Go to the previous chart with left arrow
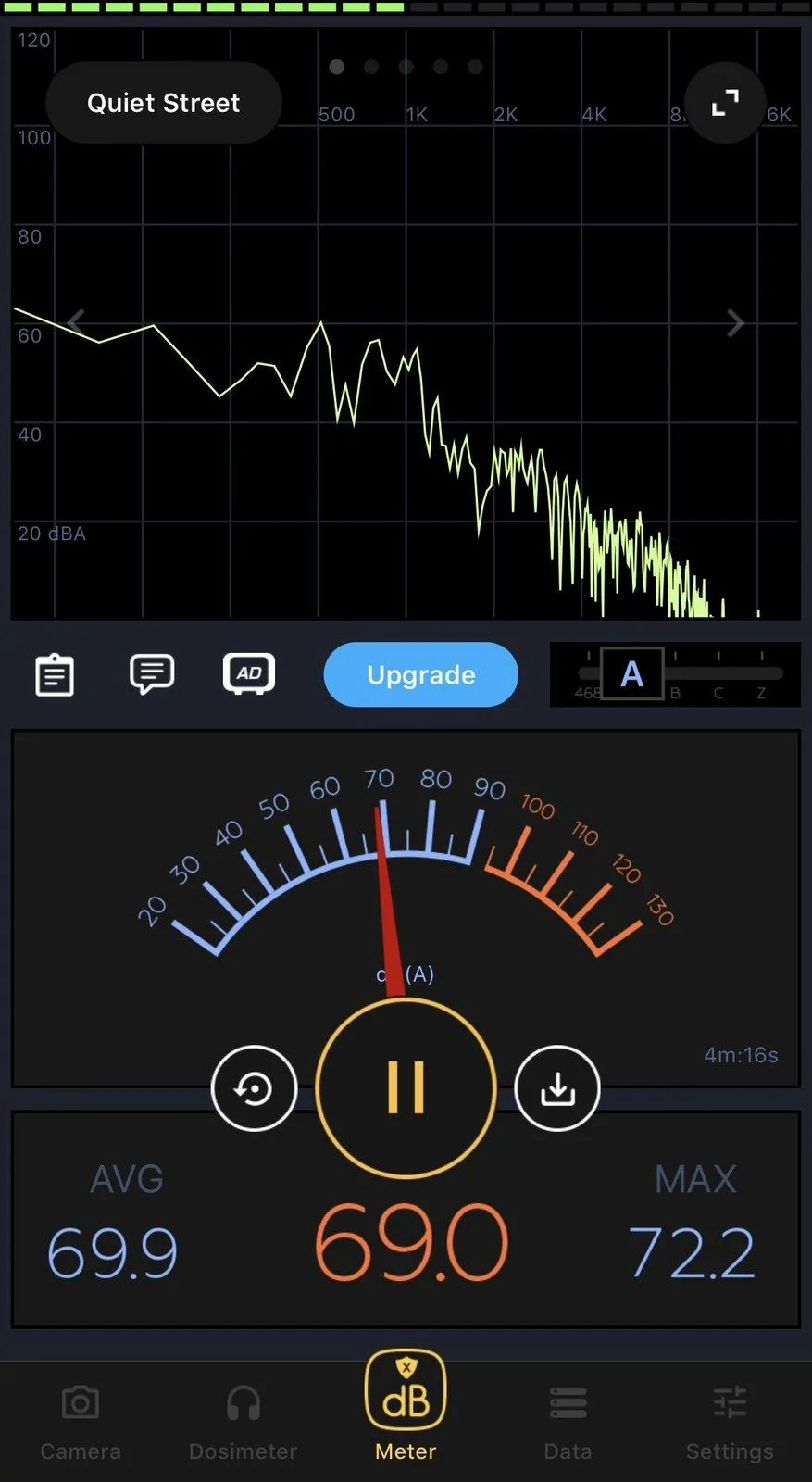The image size is (812, 1482). 76,322
